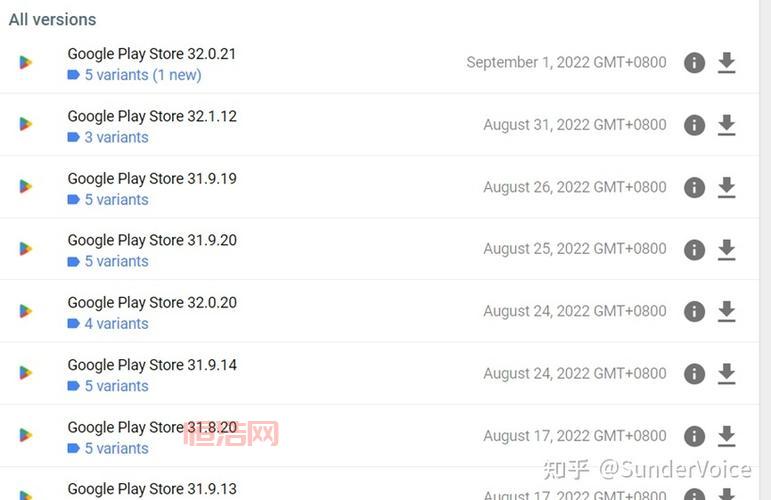Viewport: 771px width, 500px height.
Task: Show info for Google Play Store 31.8.20
Action: coord(694,436)
